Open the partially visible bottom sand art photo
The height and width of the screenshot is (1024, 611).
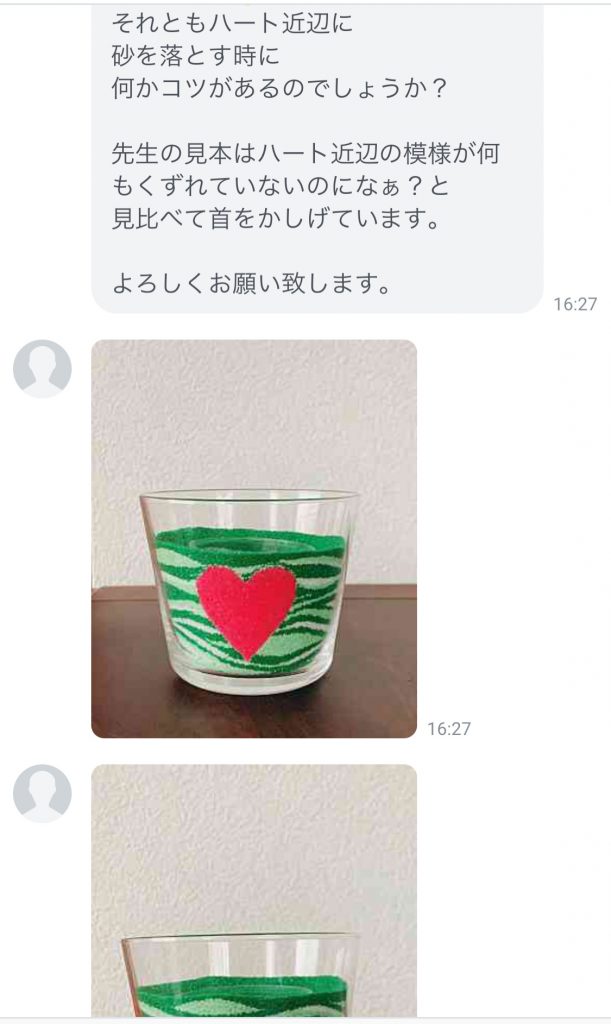254,890
